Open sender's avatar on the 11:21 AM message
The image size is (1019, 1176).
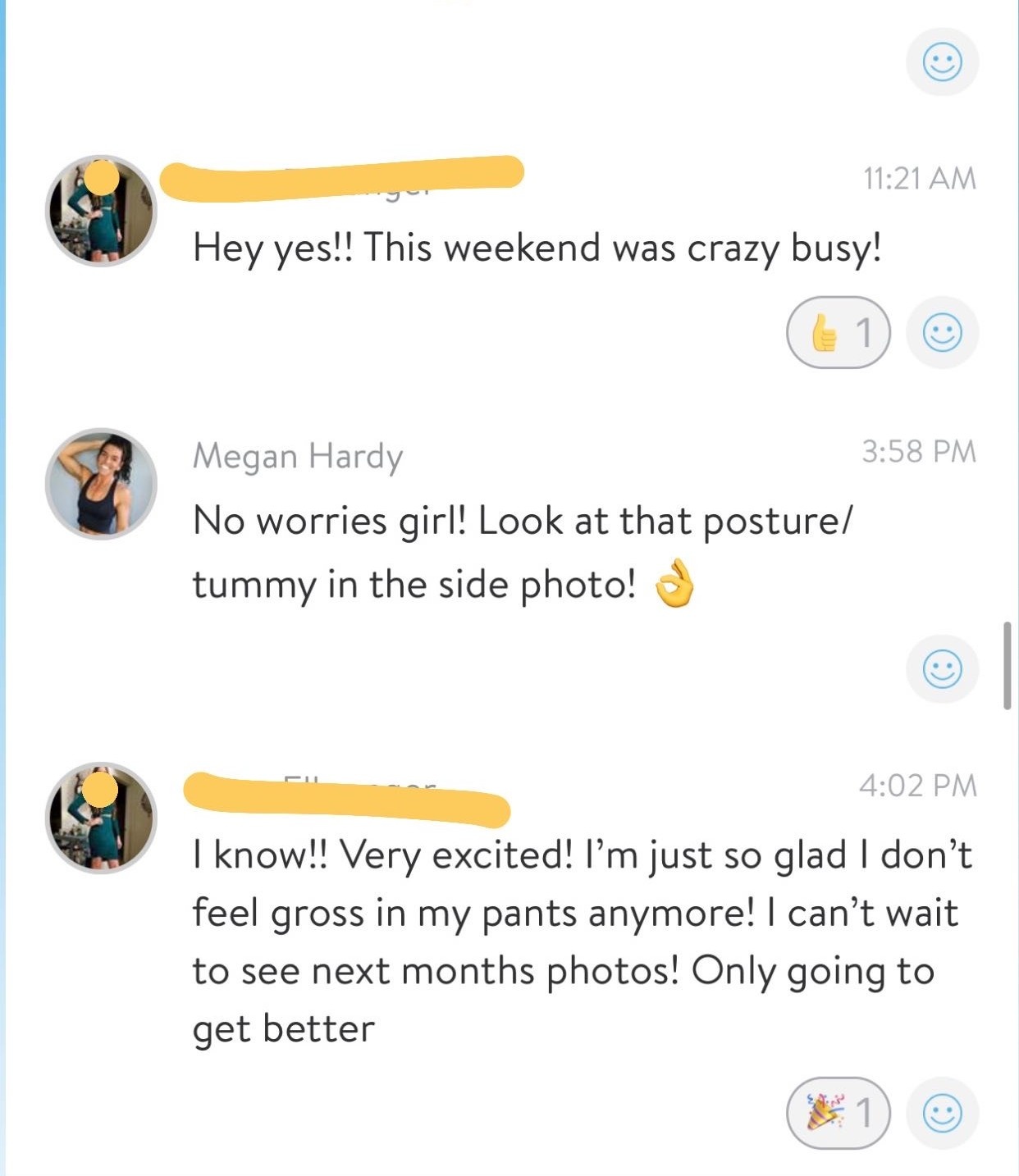coord(101,211)
